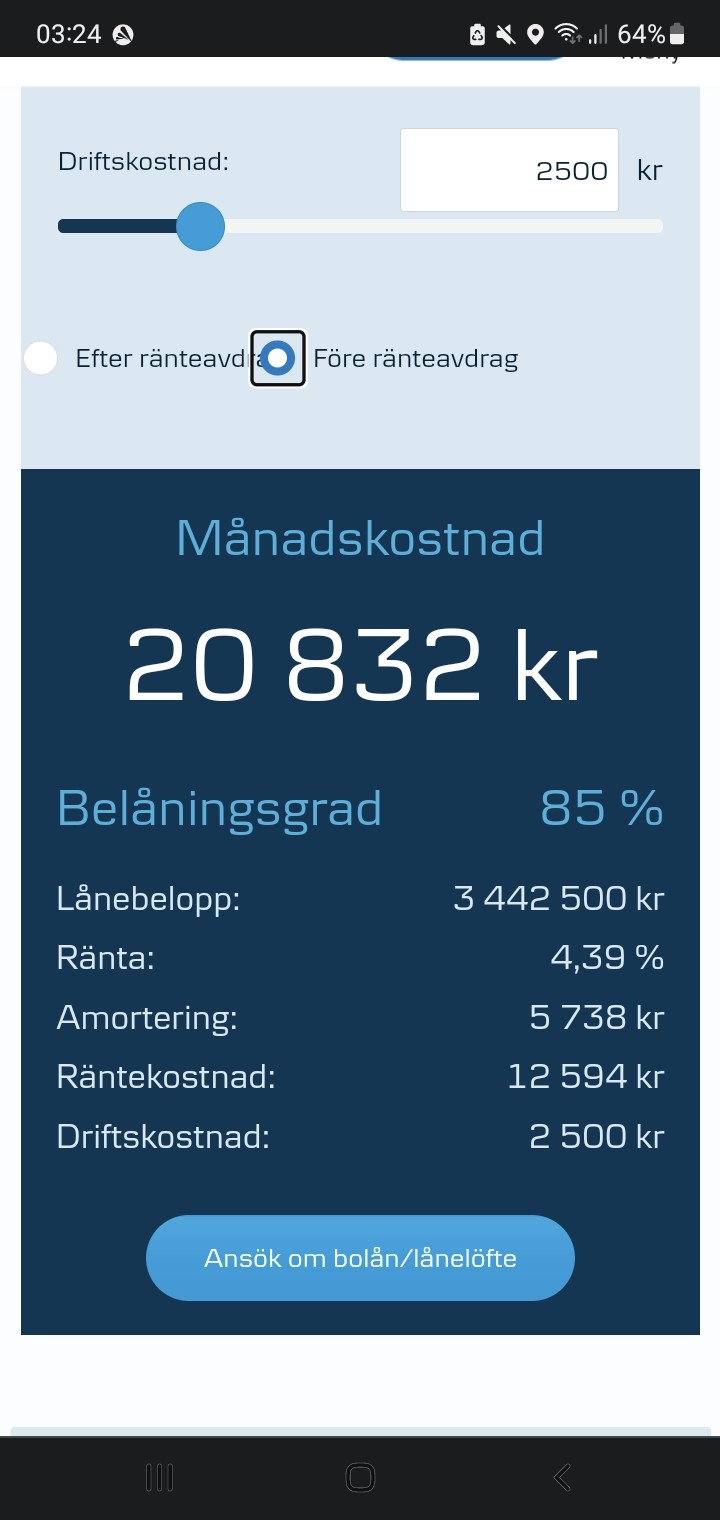Open the recent apps overview
The width and height of the screenshot is (720, 1520).
159,1477
